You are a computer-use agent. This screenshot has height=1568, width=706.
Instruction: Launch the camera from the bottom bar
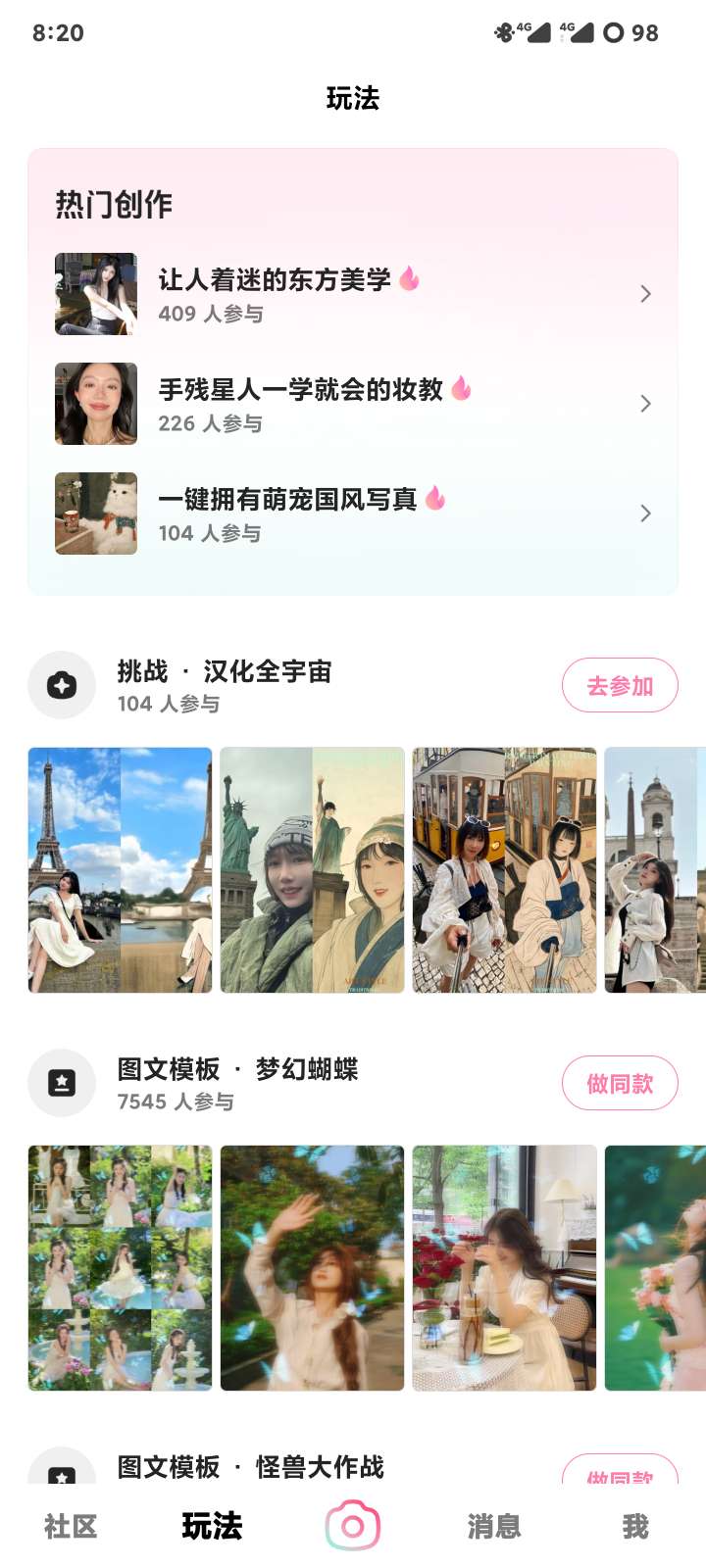coord(353,1525)
